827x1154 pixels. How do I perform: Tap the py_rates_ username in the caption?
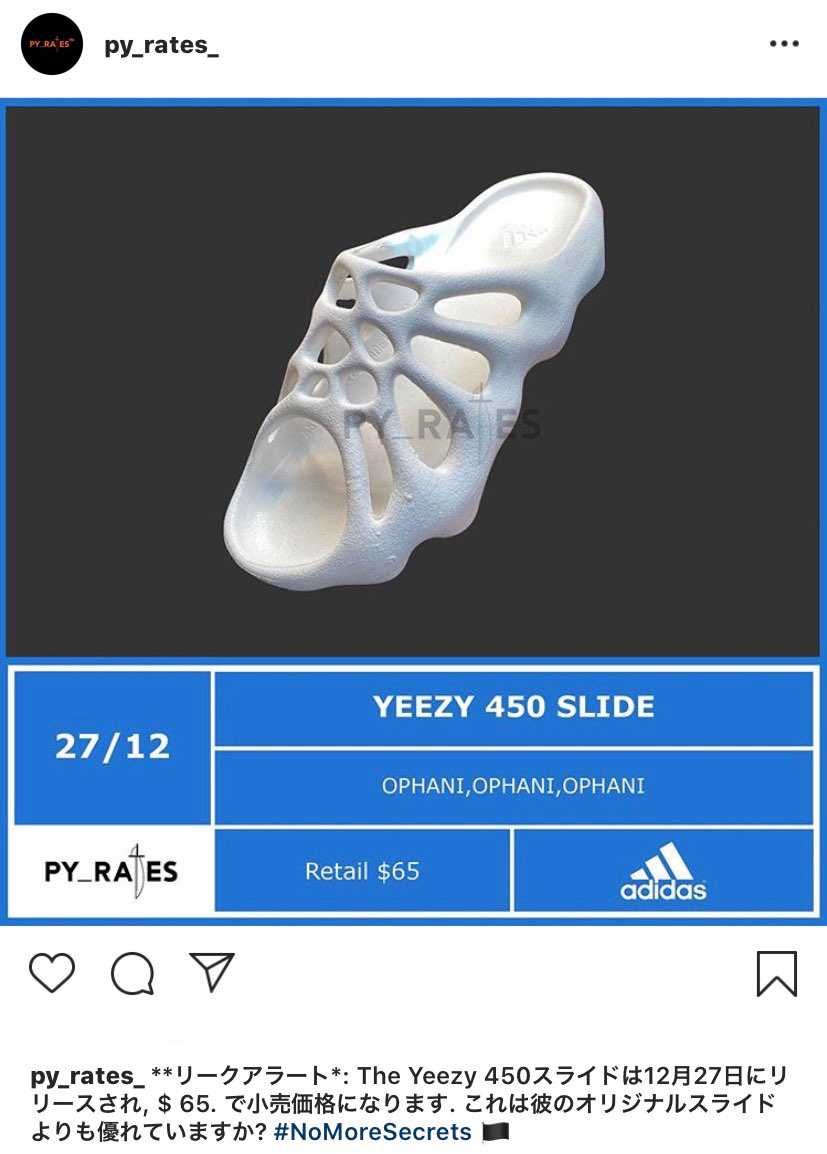[87, 1076]
